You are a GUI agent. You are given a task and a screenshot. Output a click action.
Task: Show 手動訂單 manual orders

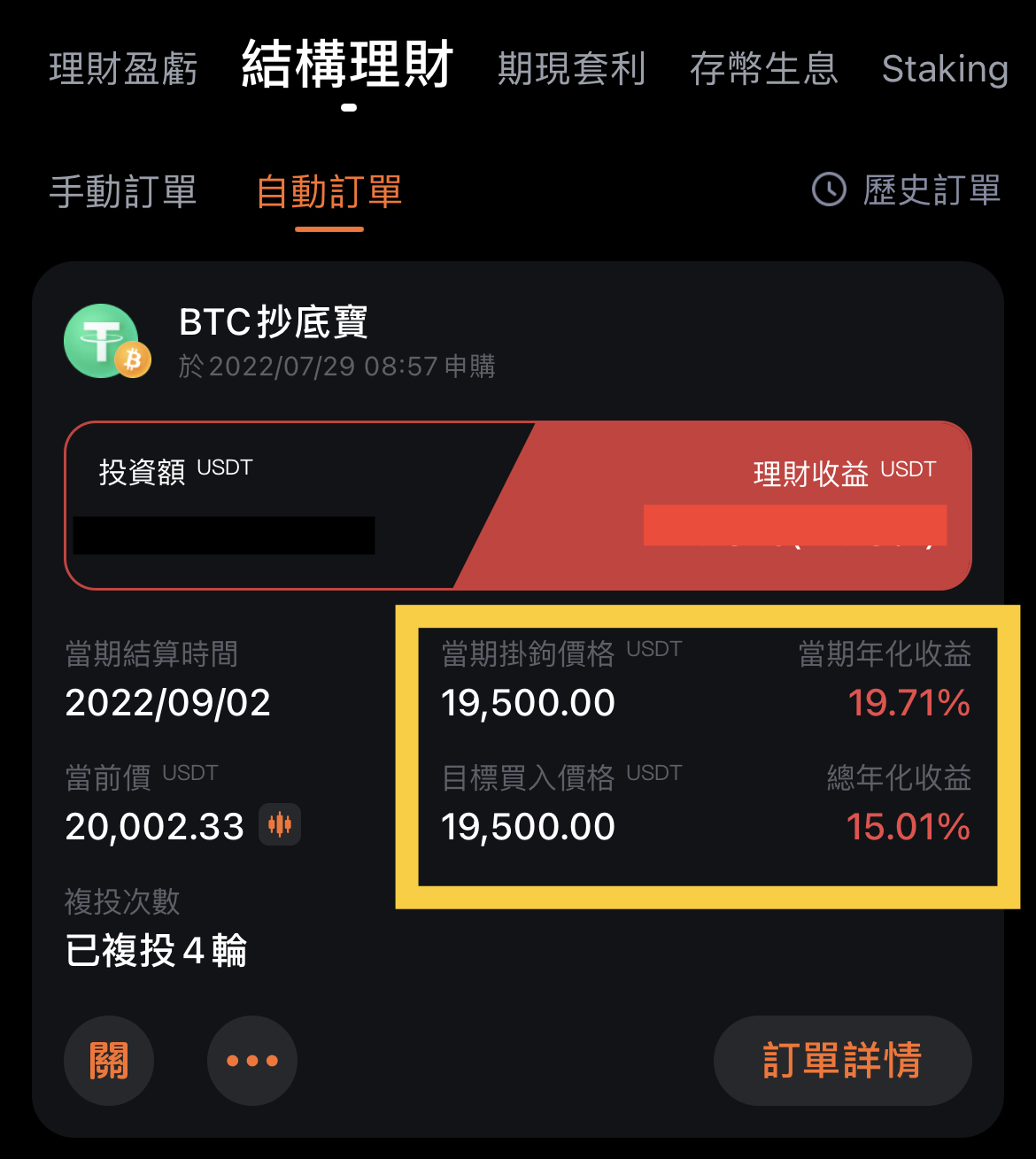[x=123, y=191]
